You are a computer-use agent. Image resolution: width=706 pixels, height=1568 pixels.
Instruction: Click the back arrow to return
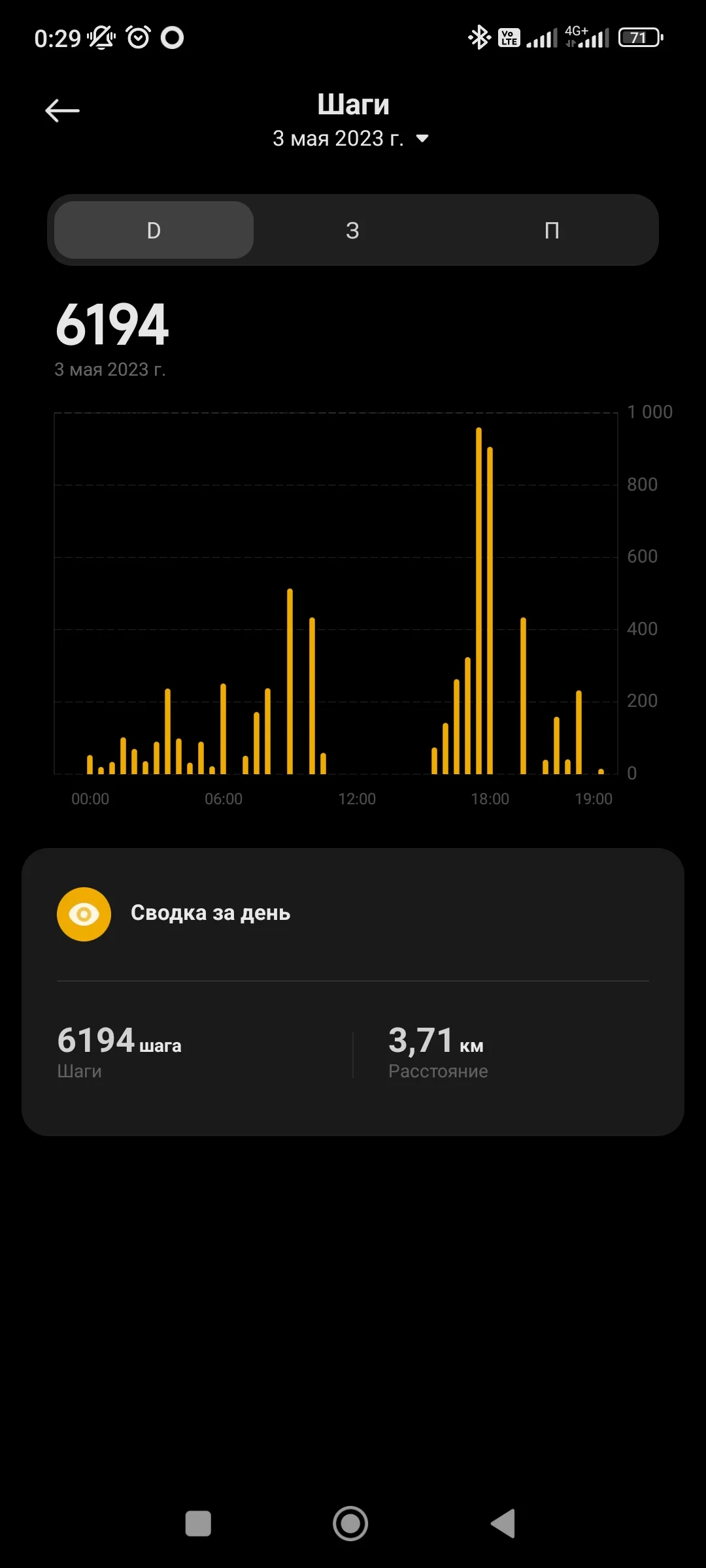(x=62, y=110)
